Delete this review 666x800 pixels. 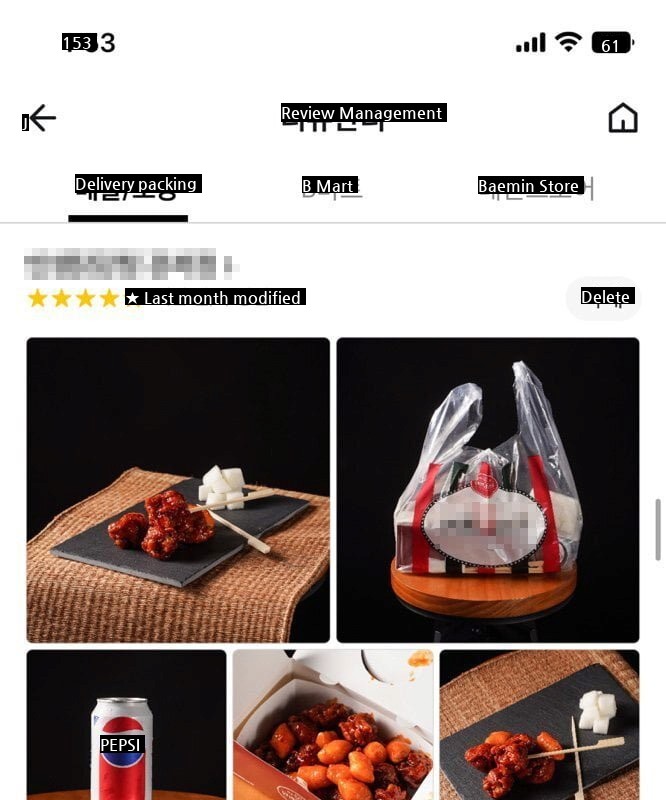604,298
